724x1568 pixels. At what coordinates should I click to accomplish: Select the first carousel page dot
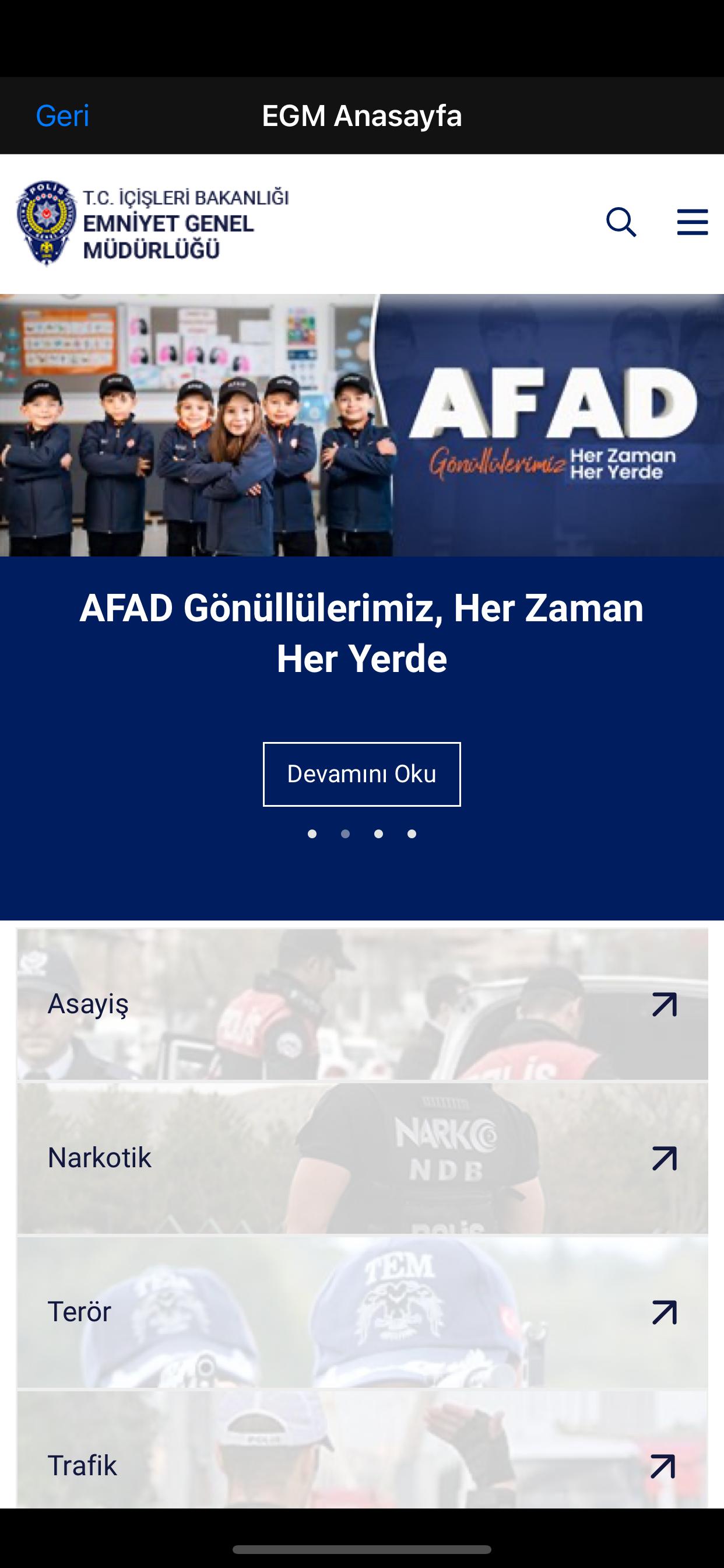click(312, 834)
